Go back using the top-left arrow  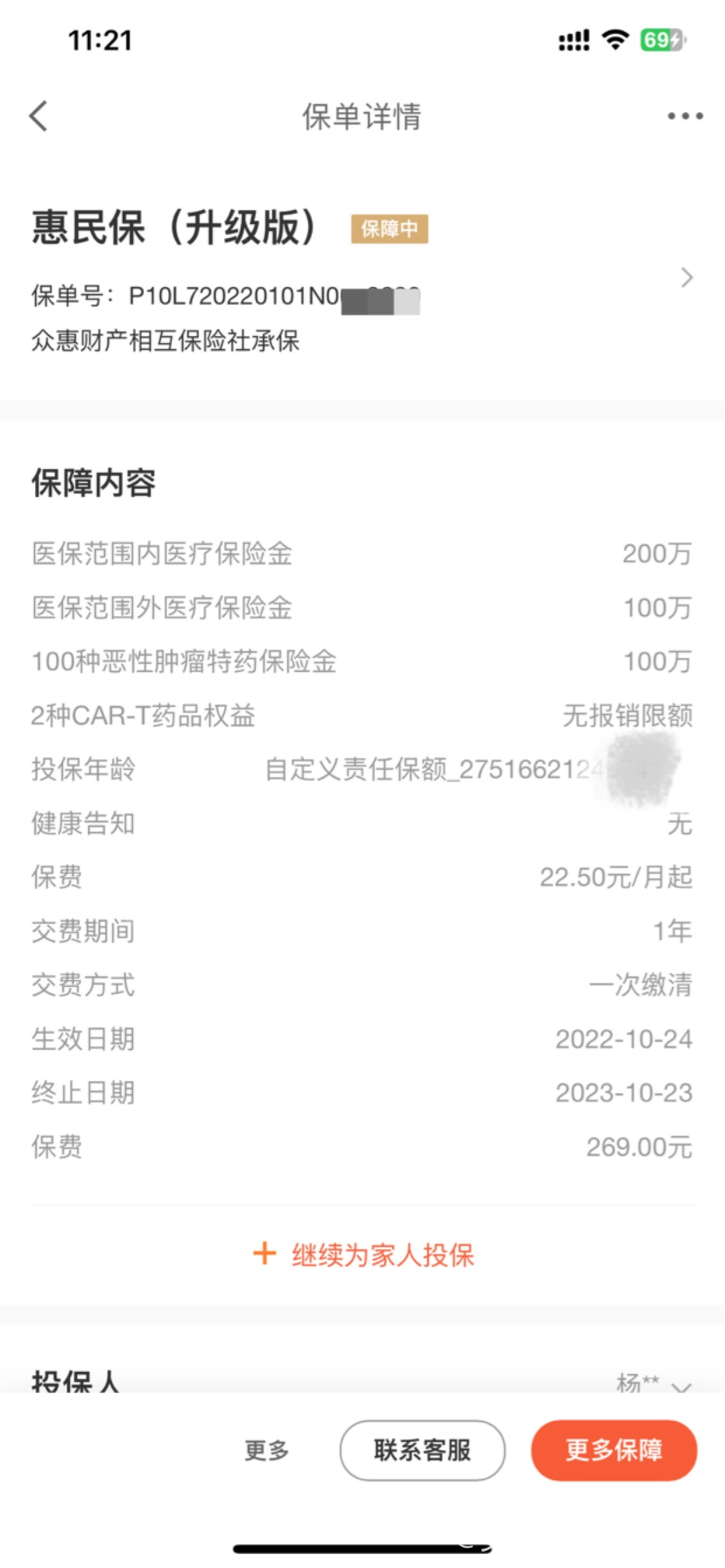(38, 117)
